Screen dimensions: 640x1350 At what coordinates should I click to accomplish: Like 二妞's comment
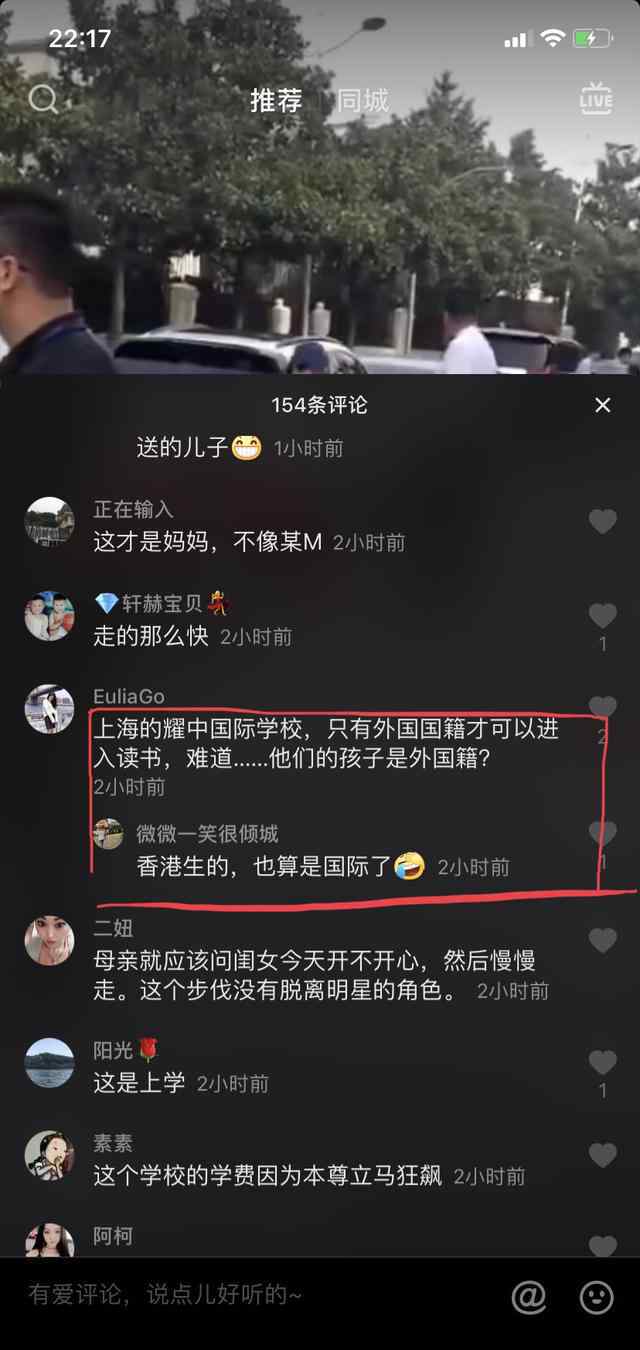(602, 940)
